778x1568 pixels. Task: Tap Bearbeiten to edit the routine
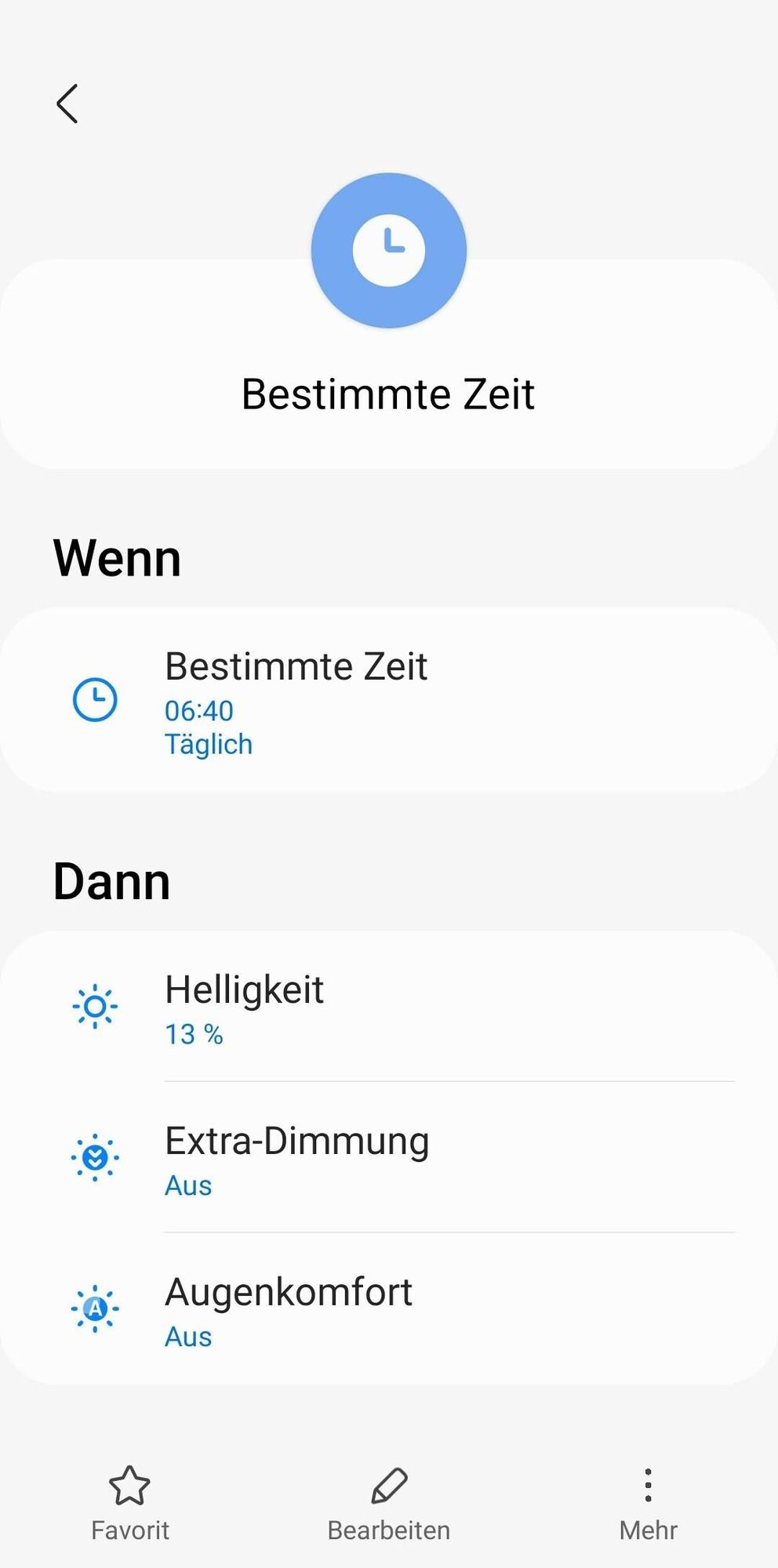389,1503
